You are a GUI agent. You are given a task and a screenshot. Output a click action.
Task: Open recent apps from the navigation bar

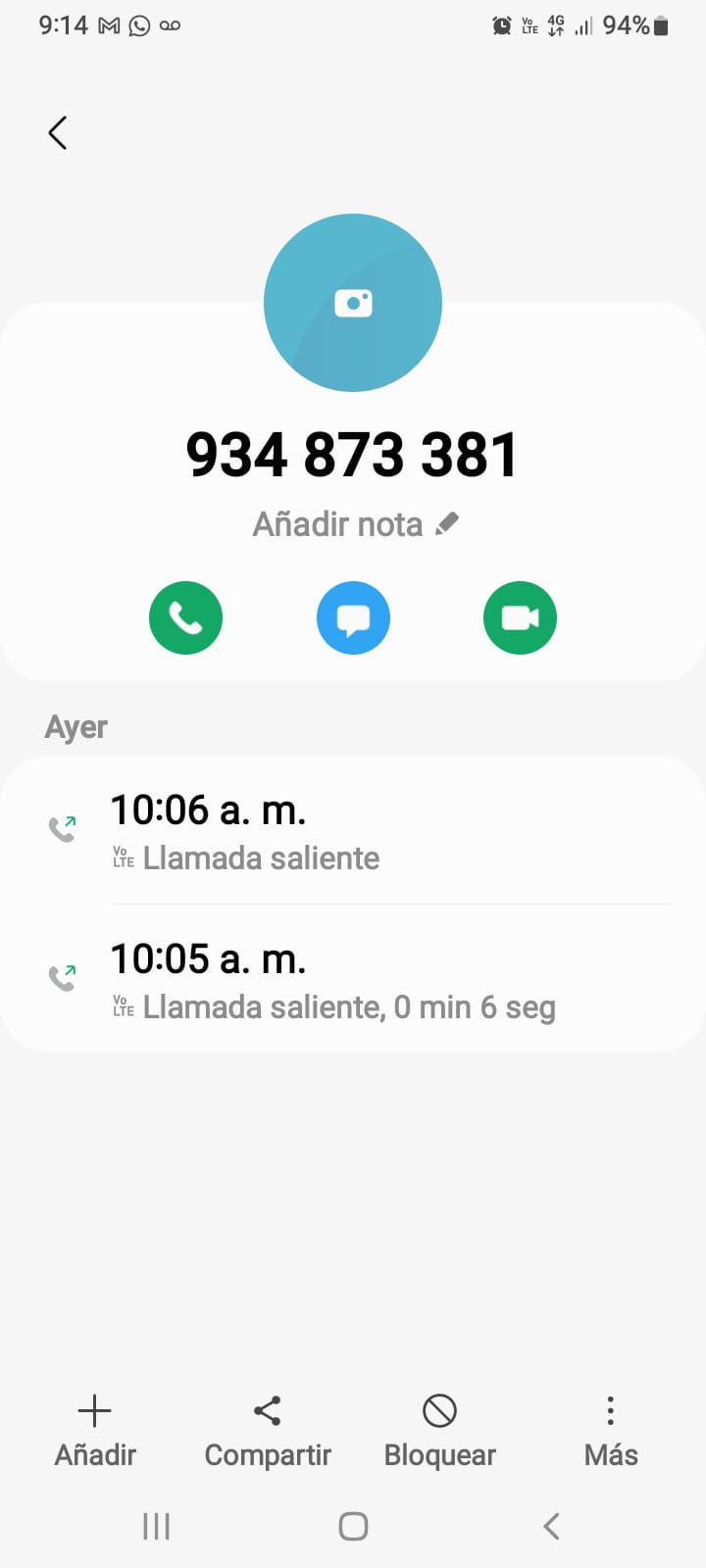click(x=157, y=1526)
